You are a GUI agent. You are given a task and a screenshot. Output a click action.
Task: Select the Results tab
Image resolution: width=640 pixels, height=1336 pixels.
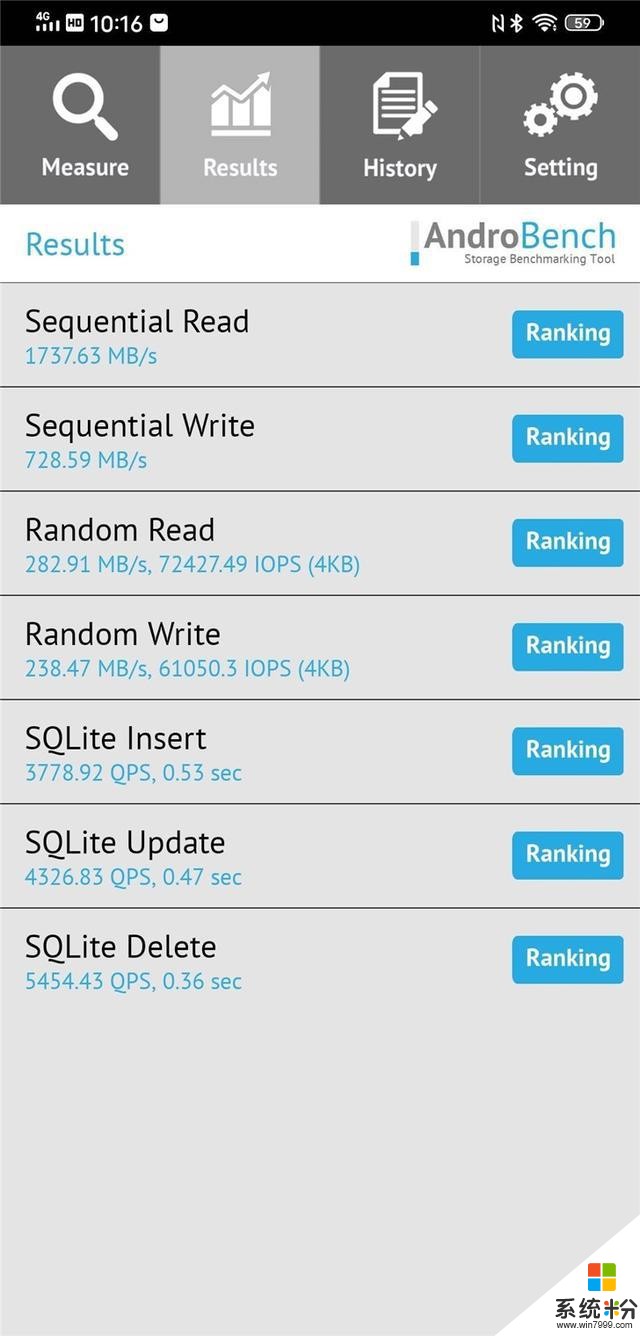pos(240,125)
